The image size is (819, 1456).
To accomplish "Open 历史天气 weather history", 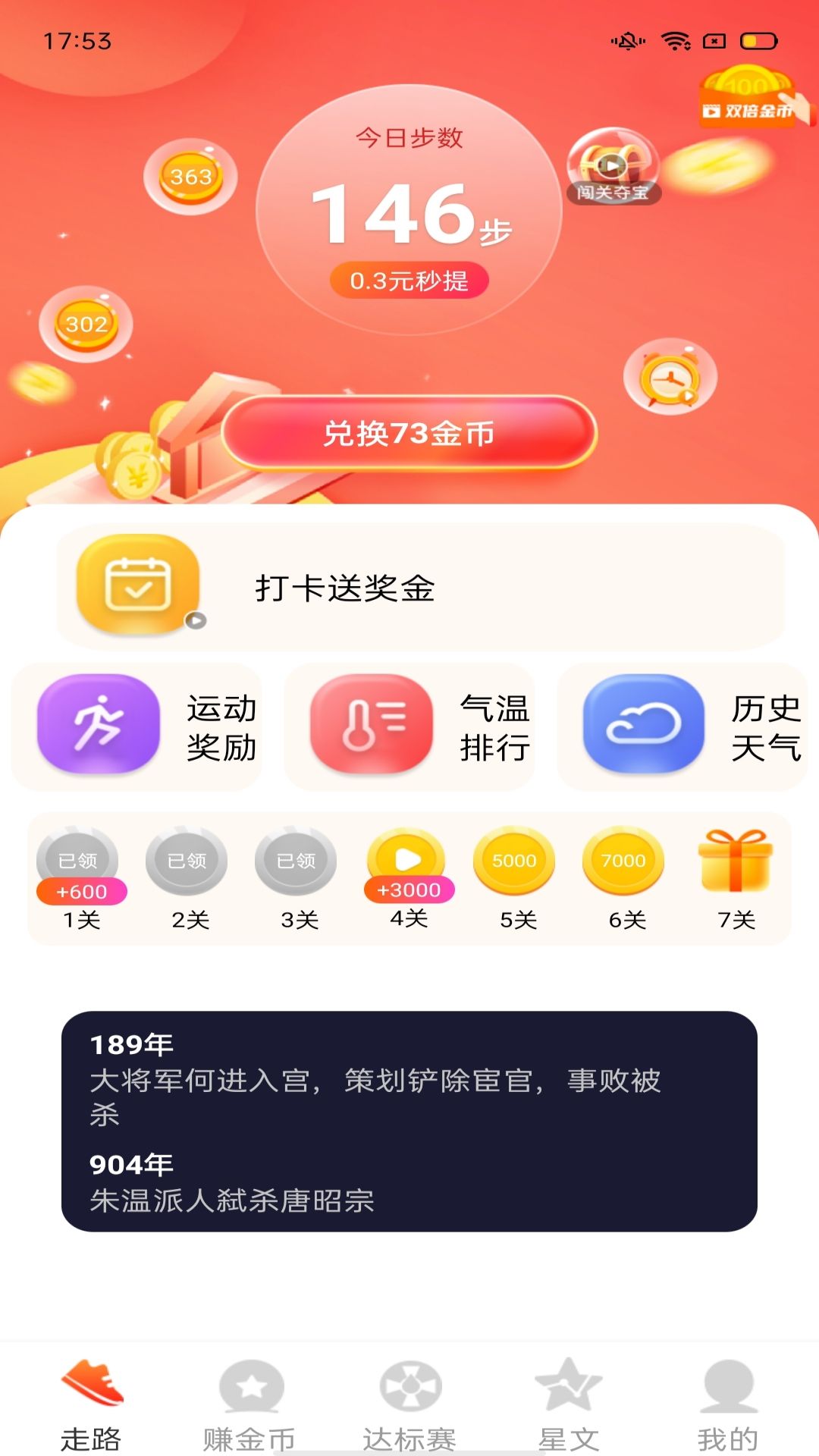I will (682, 727).
